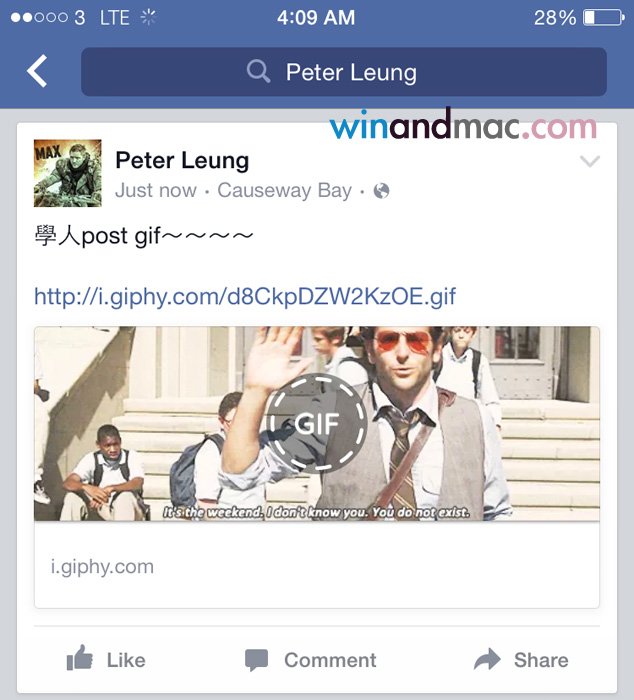Share Peter Leung's post
Viewport: 634px width, 700px height.
coord(521,660)
